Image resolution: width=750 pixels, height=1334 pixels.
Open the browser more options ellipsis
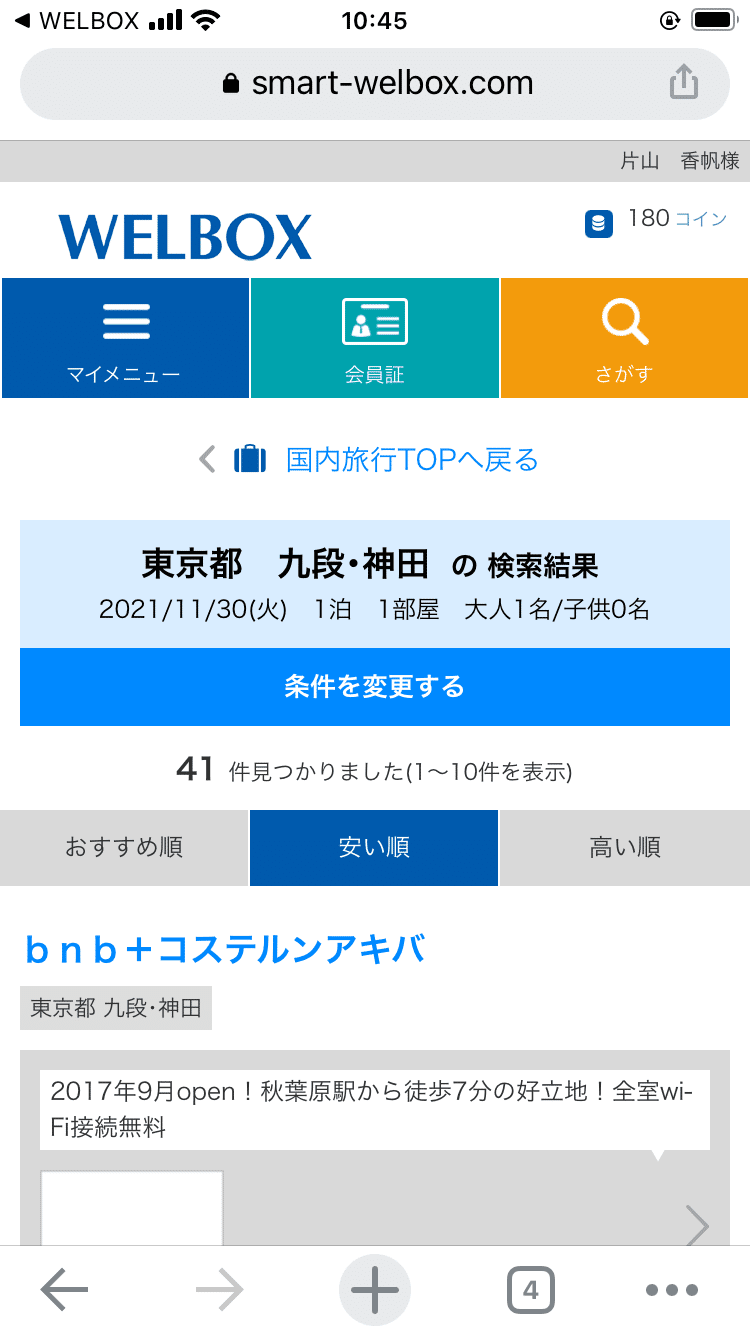click(672, 1289)
